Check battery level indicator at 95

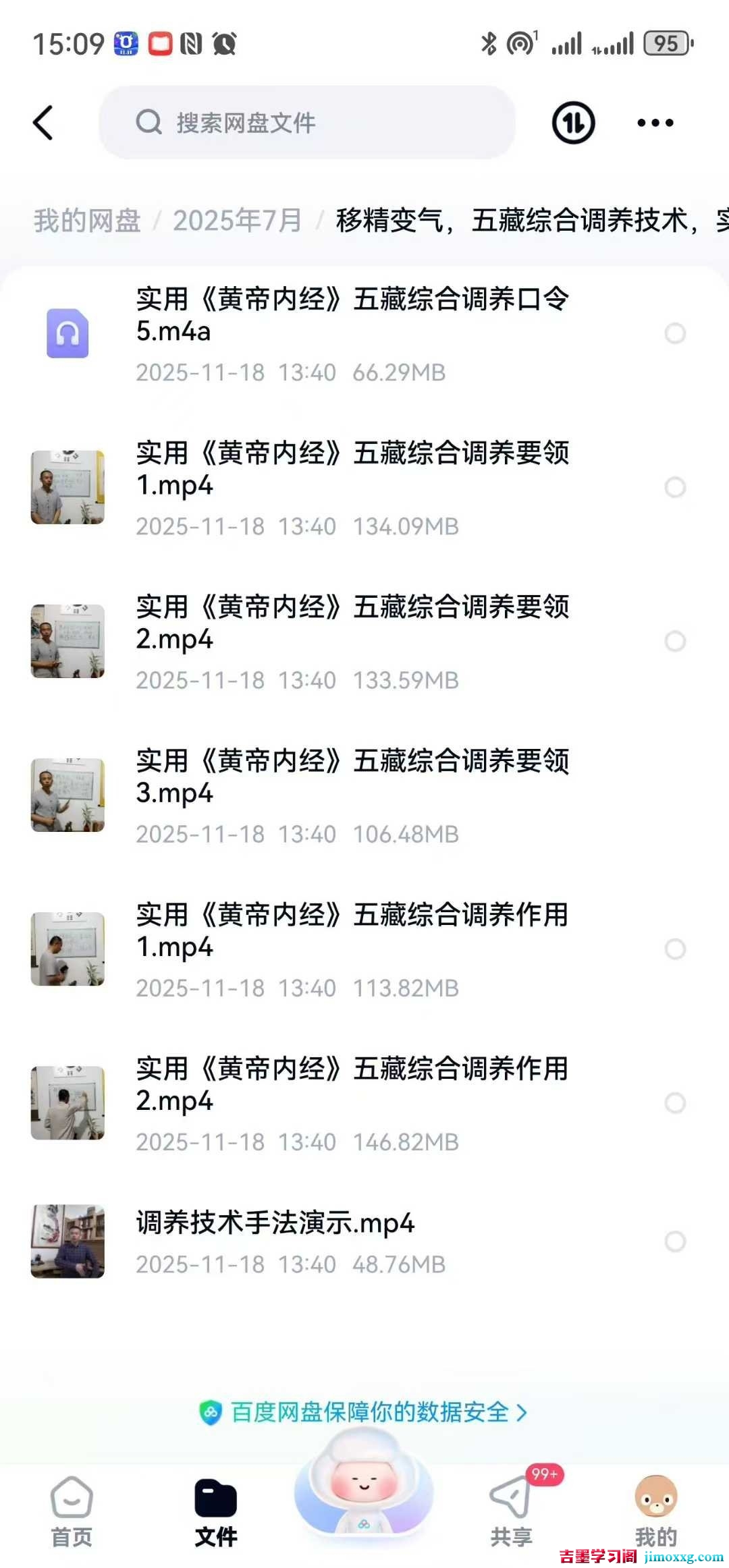pos(666,43)
